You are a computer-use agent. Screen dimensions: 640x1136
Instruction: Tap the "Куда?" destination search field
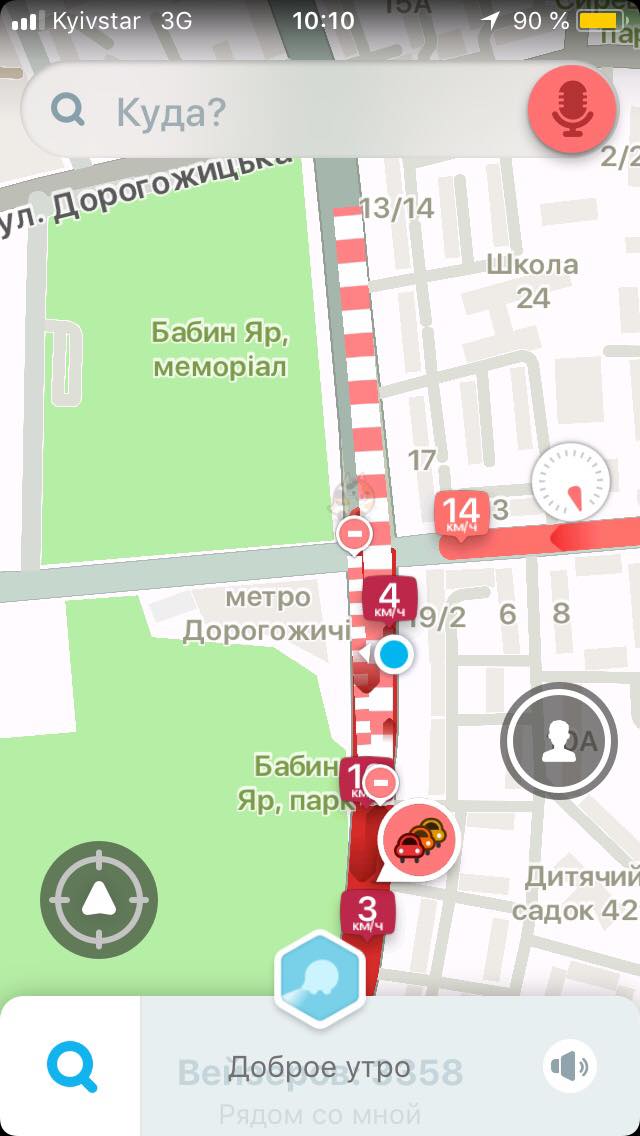pyautogui.click(x=270, y=112)
